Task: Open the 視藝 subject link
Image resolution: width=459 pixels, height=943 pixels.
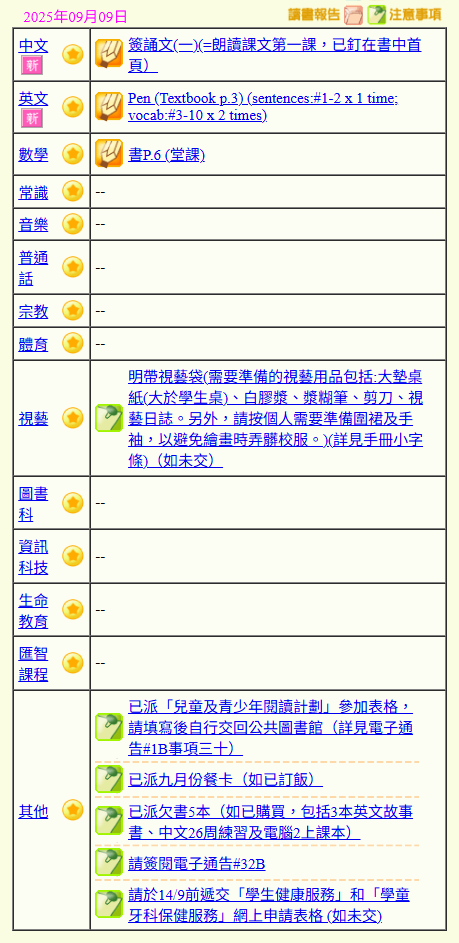Action: (33, 419)
